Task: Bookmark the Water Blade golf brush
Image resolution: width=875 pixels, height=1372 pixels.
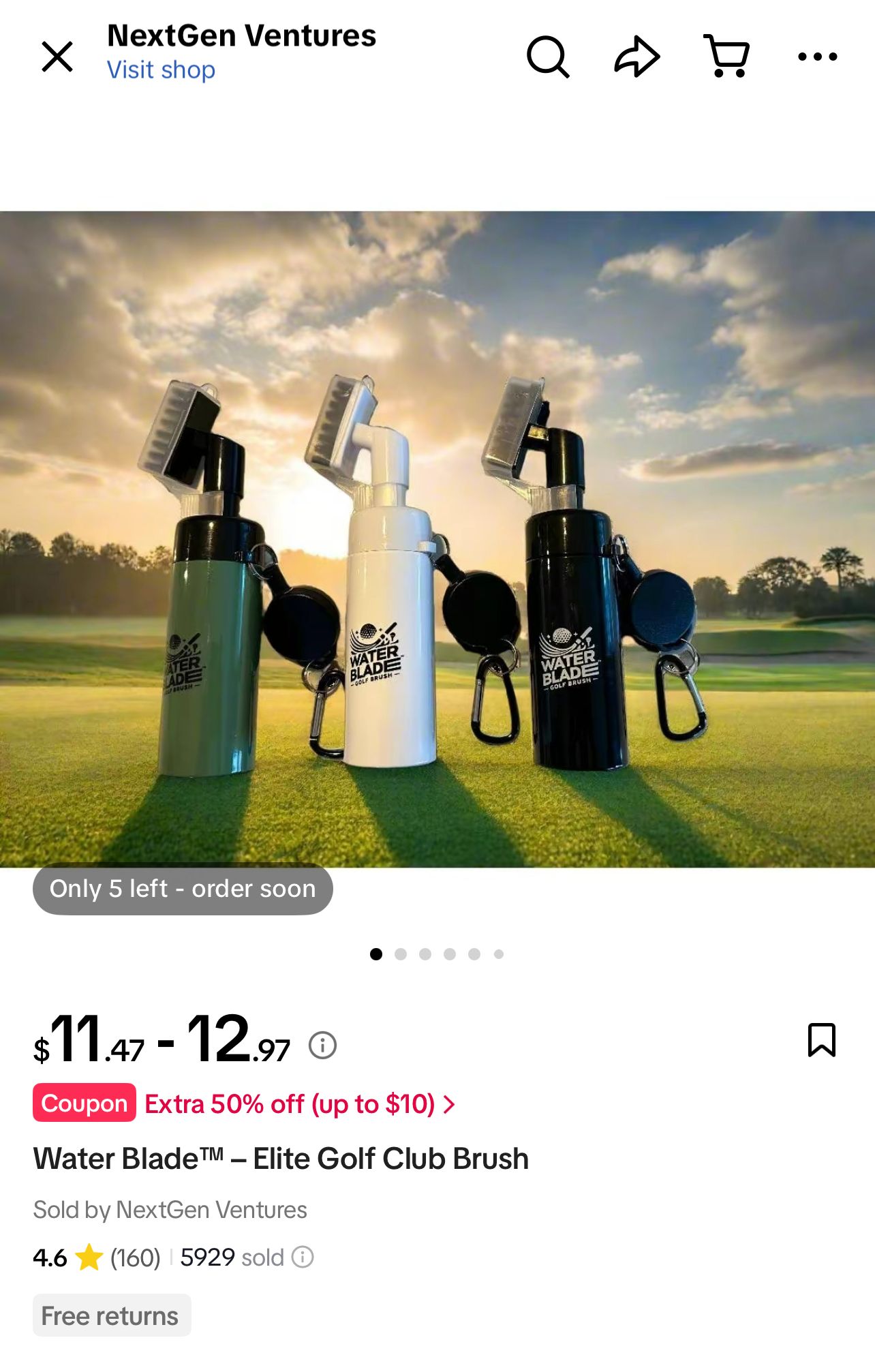Action: click(821, 1040)
